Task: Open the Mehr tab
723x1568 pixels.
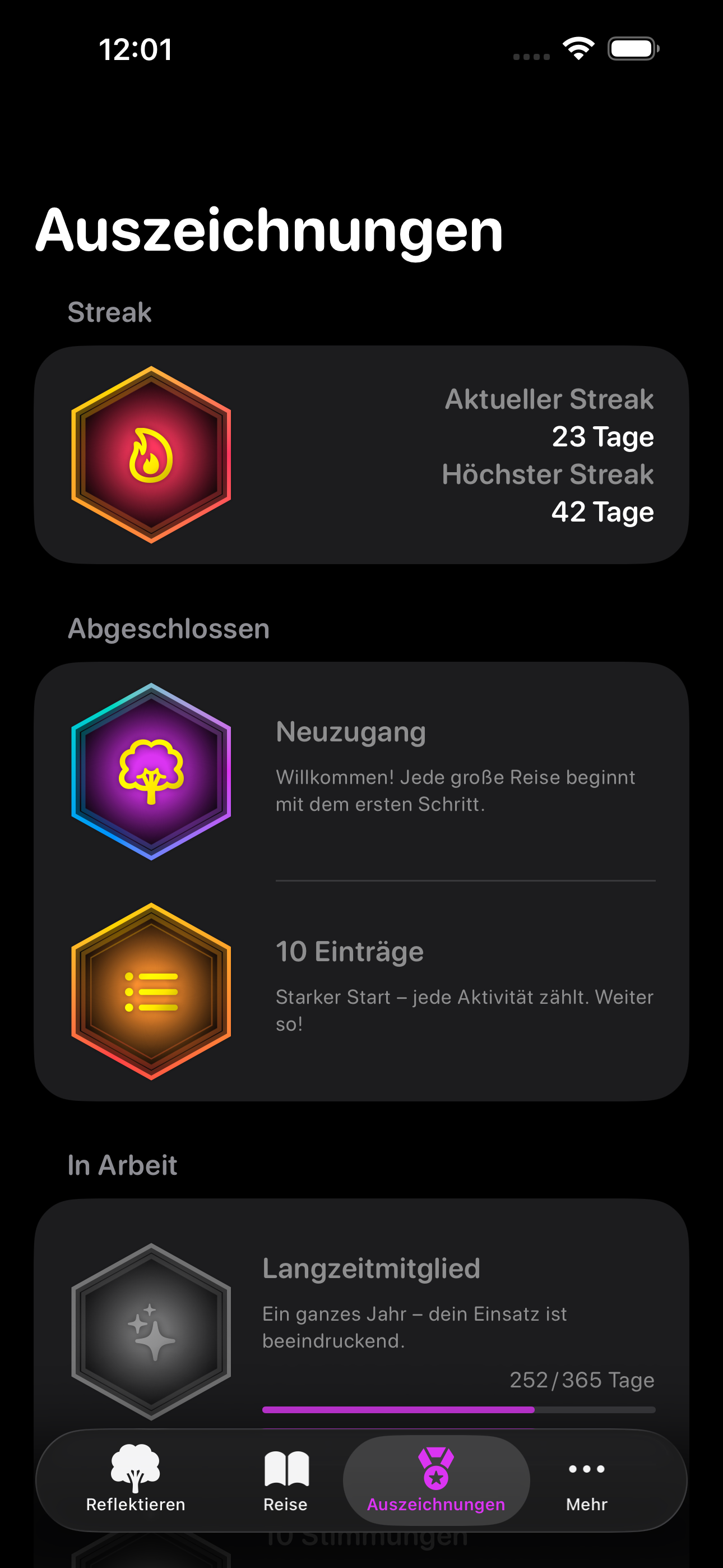Action: click(586, 1480)
